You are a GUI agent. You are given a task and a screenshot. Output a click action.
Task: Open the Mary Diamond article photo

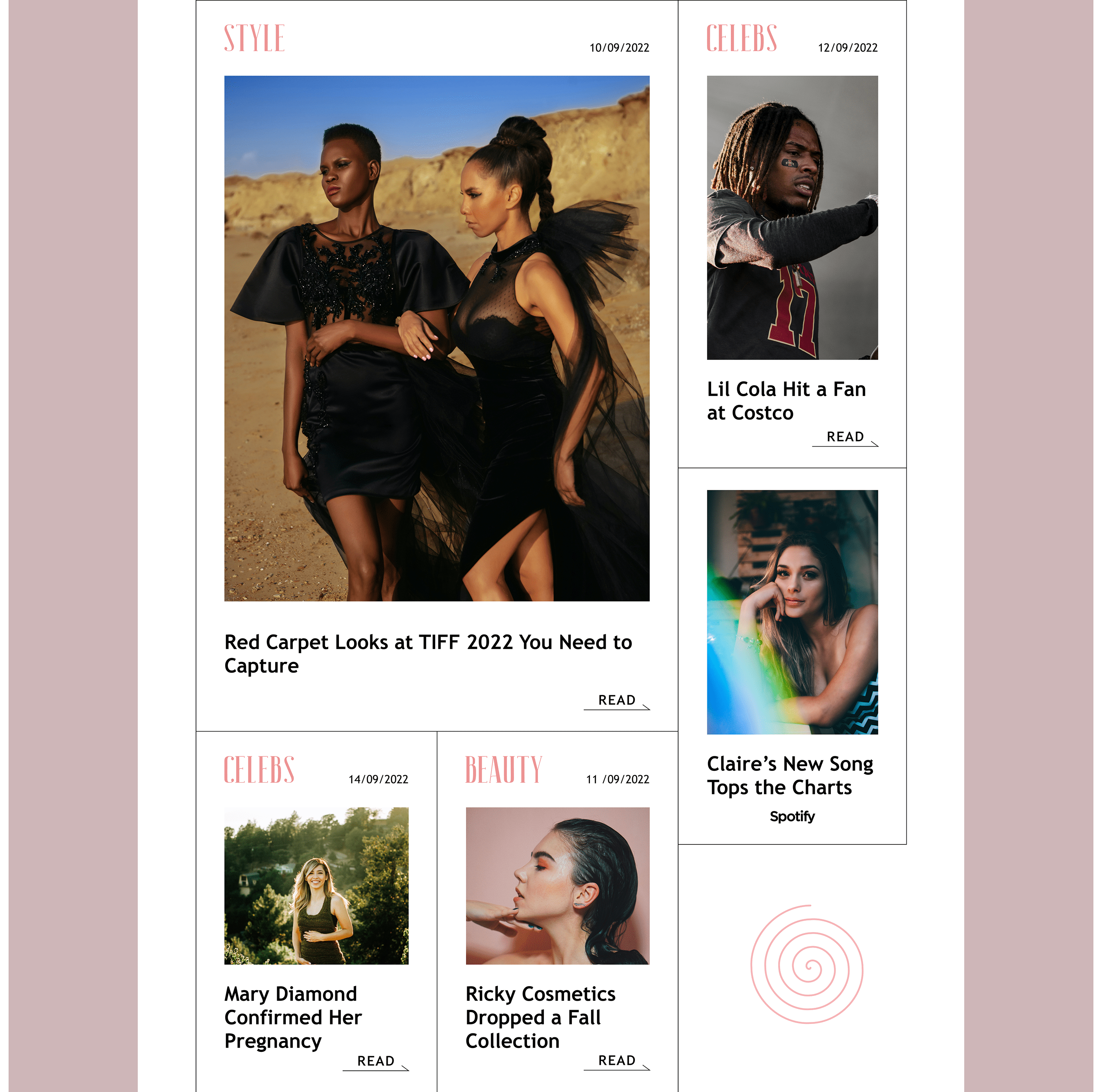316,886
